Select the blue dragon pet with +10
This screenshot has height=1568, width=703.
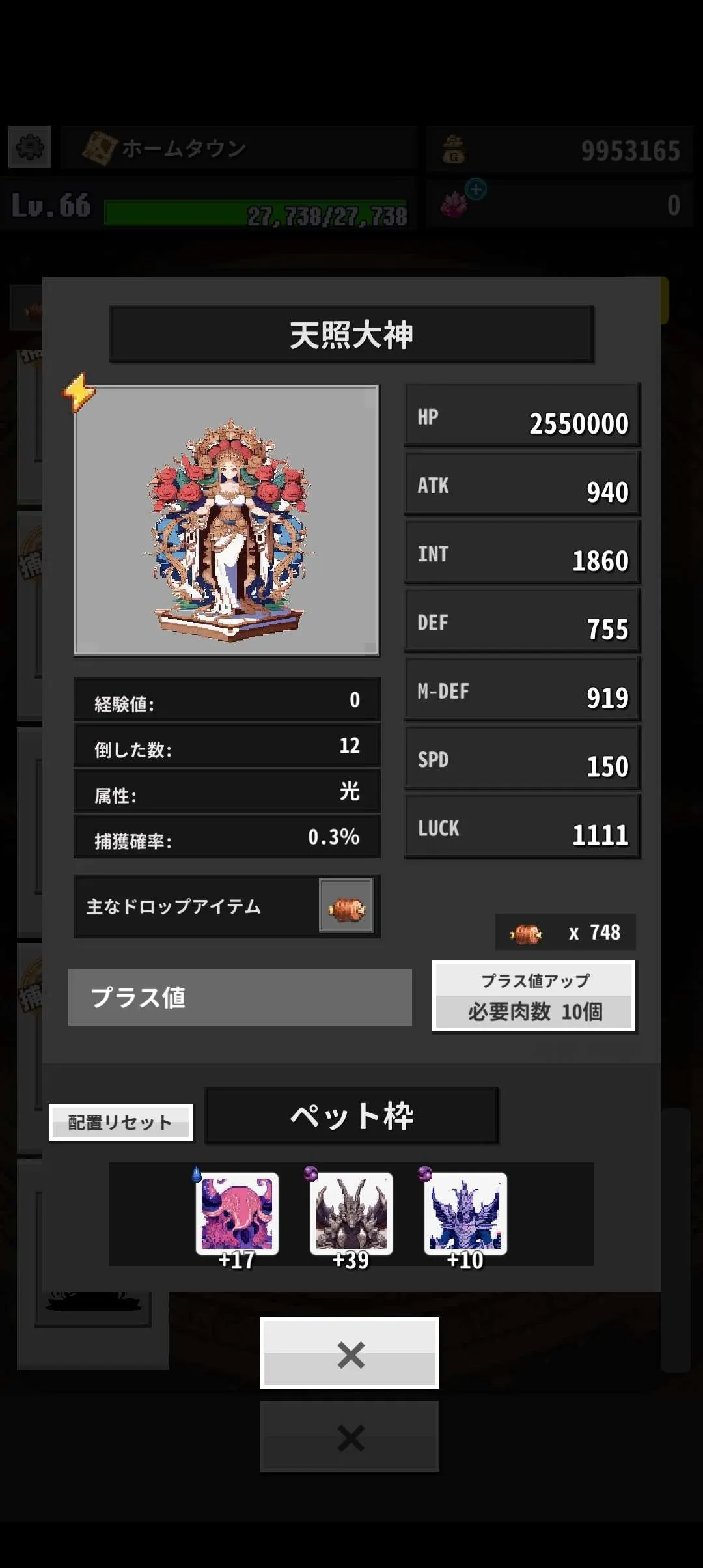(x=465, y=1214)
